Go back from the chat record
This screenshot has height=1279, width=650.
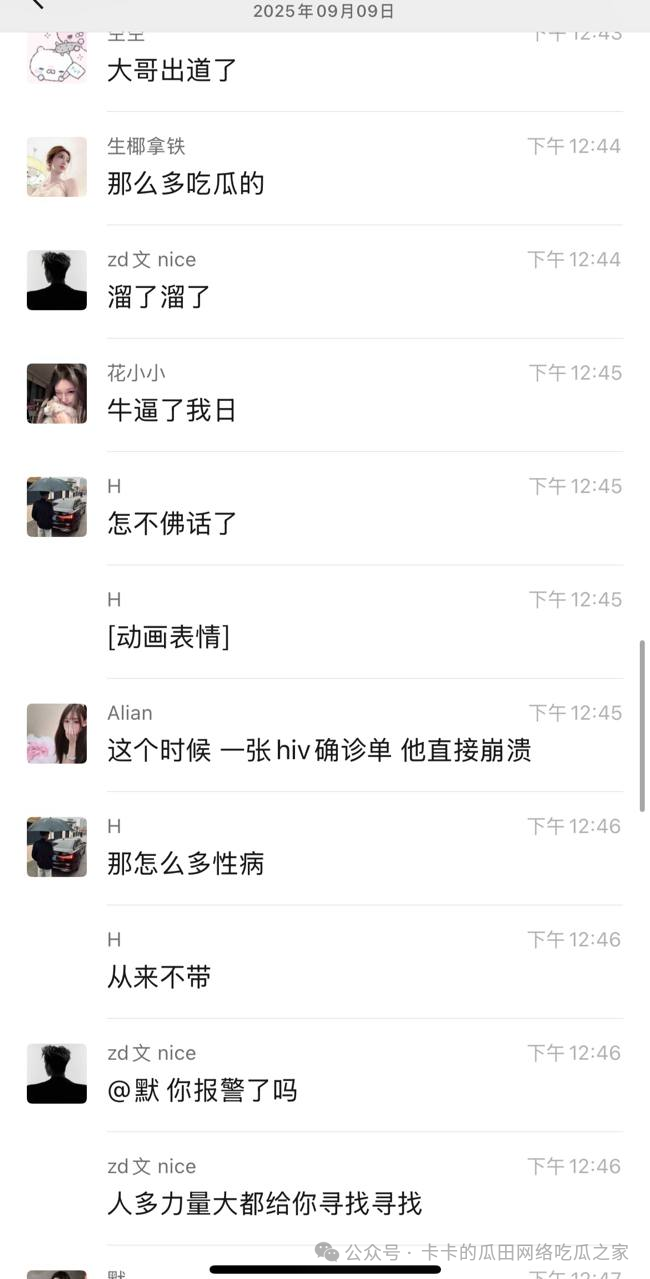tap(37, 5)
